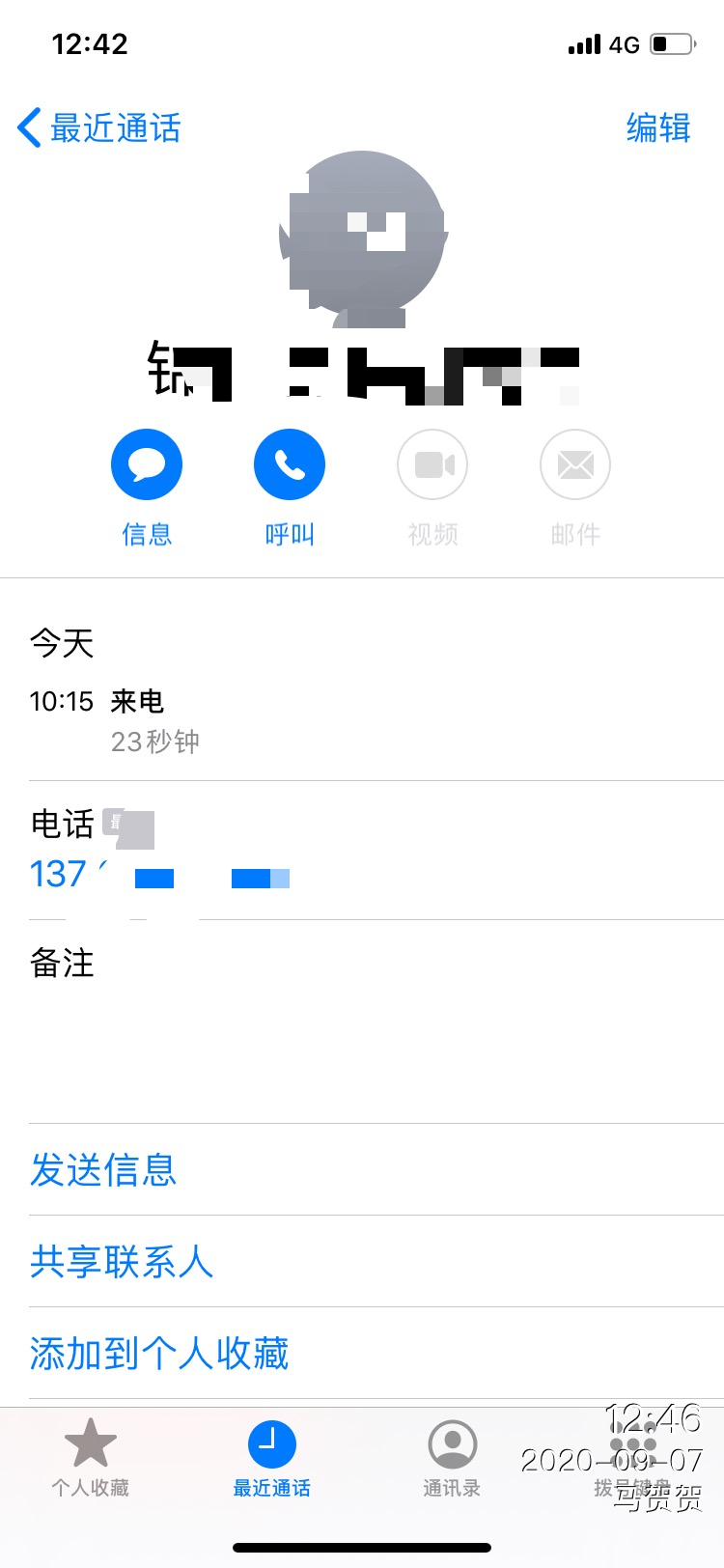Add contact via 添加到个人收藏
Screen dimensions: 724x1568
159,1354
